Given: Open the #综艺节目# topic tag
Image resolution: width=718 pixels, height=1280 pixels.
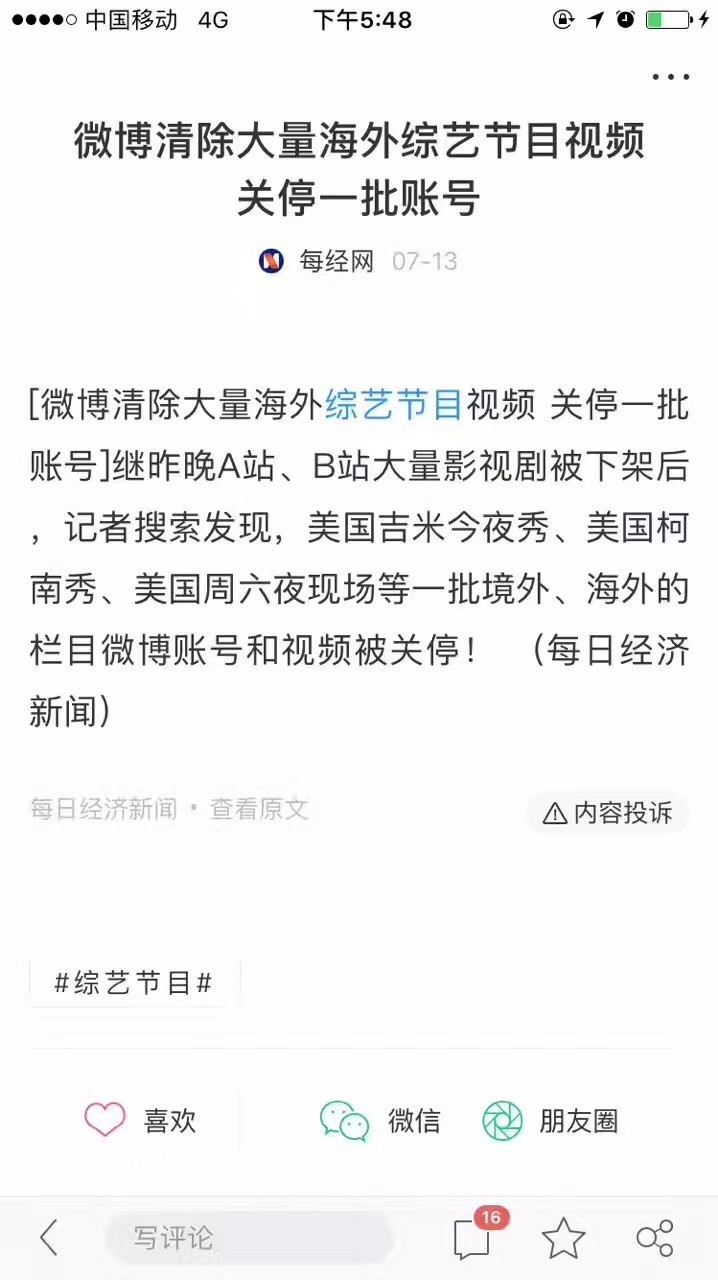Looking at the screenshot, I should (134, 983).
